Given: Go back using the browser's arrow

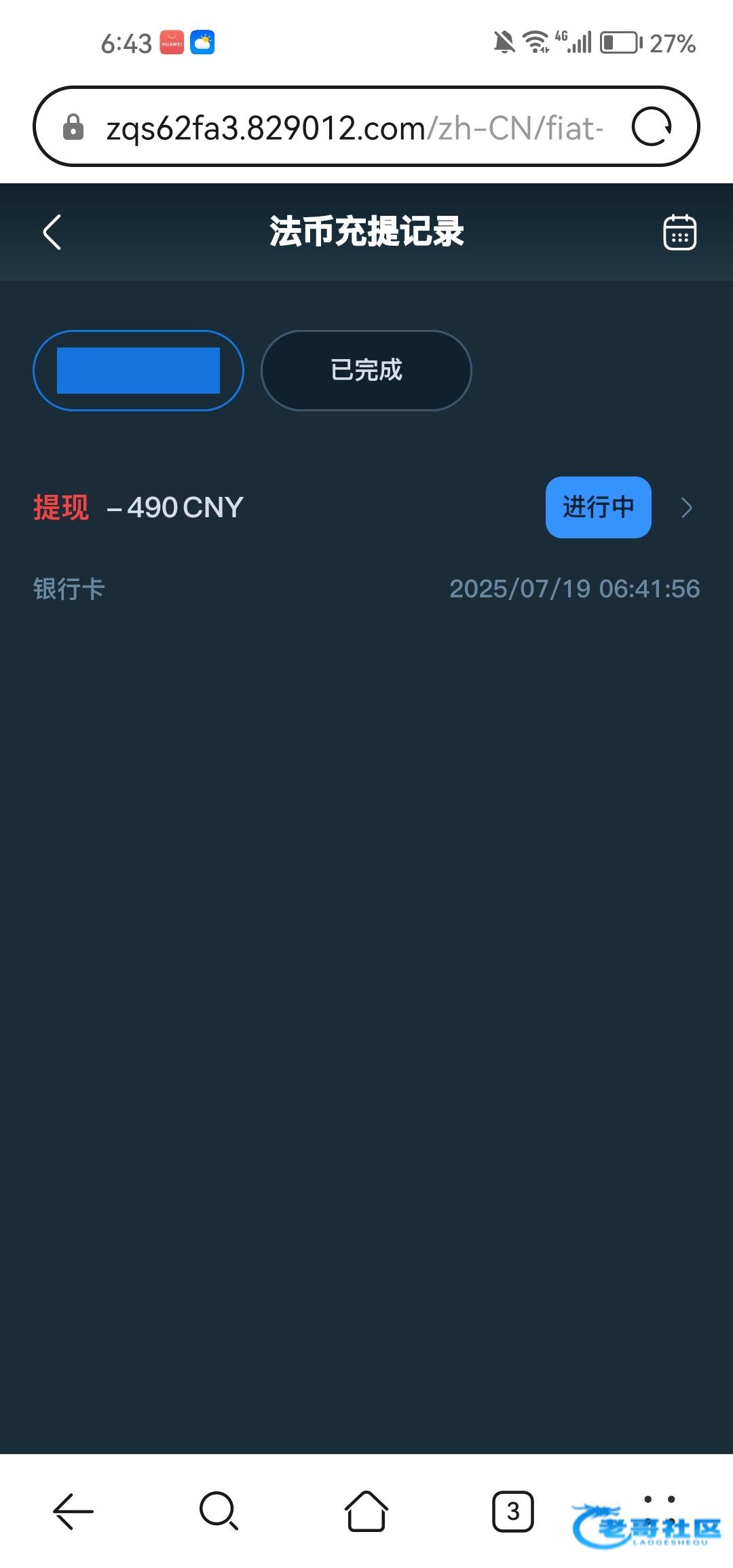Looking at the screenshot, I should pos(73,1511).
